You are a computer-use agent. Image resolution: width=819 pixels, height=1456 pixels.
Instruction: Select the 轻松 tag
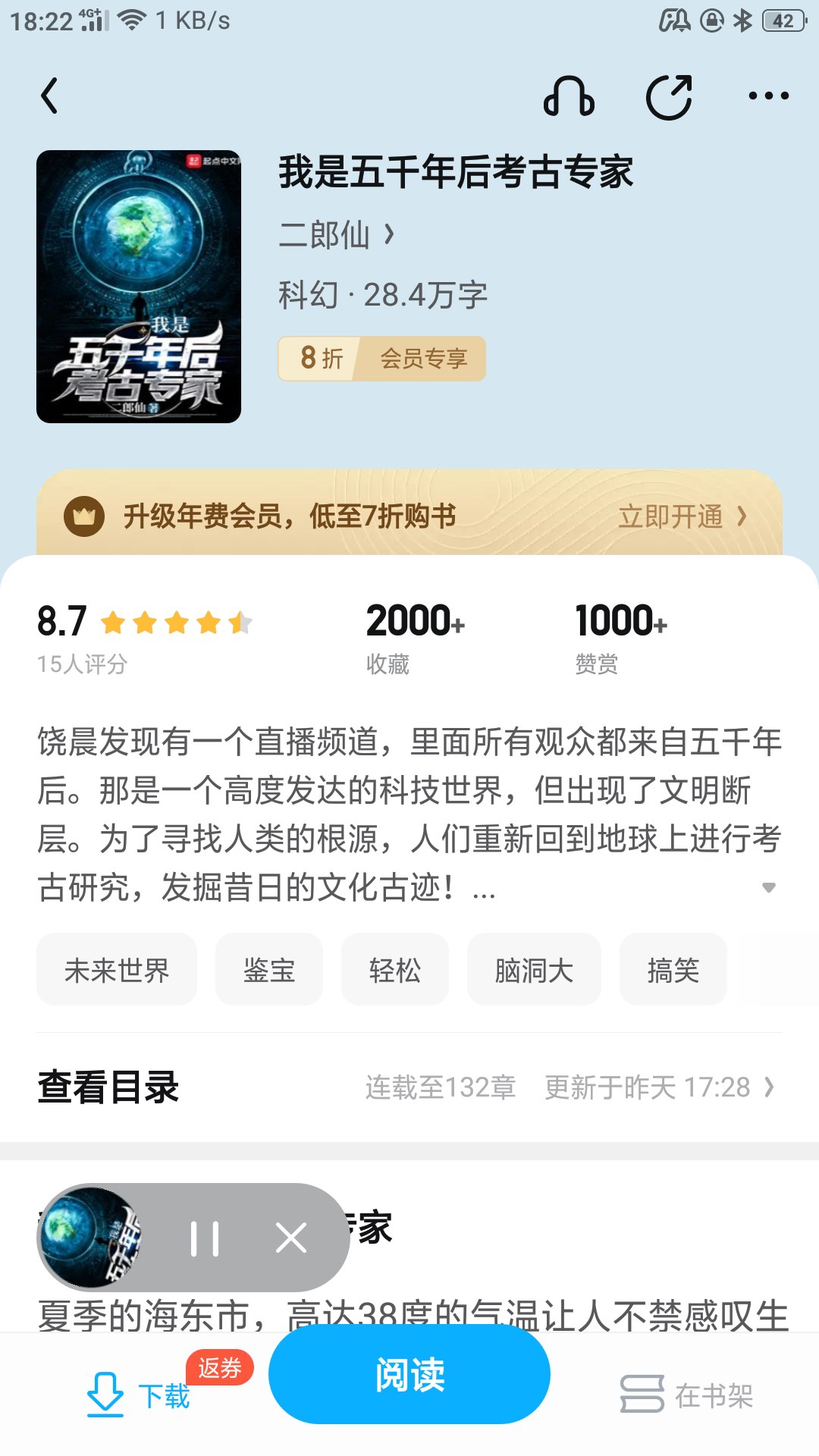pos(394,970)
